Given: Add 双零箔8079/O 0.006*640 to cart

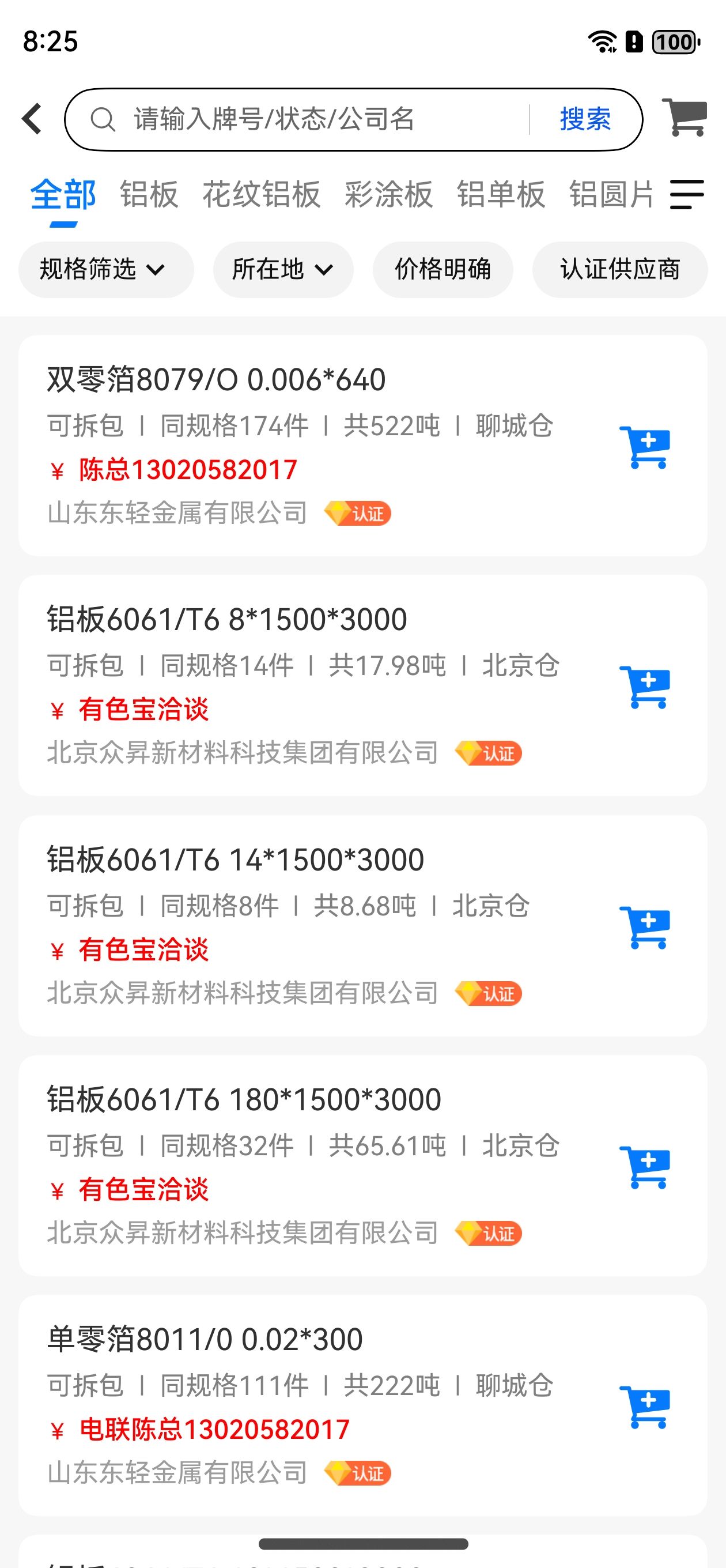Looking at the screenshot, I should [645, 447].
